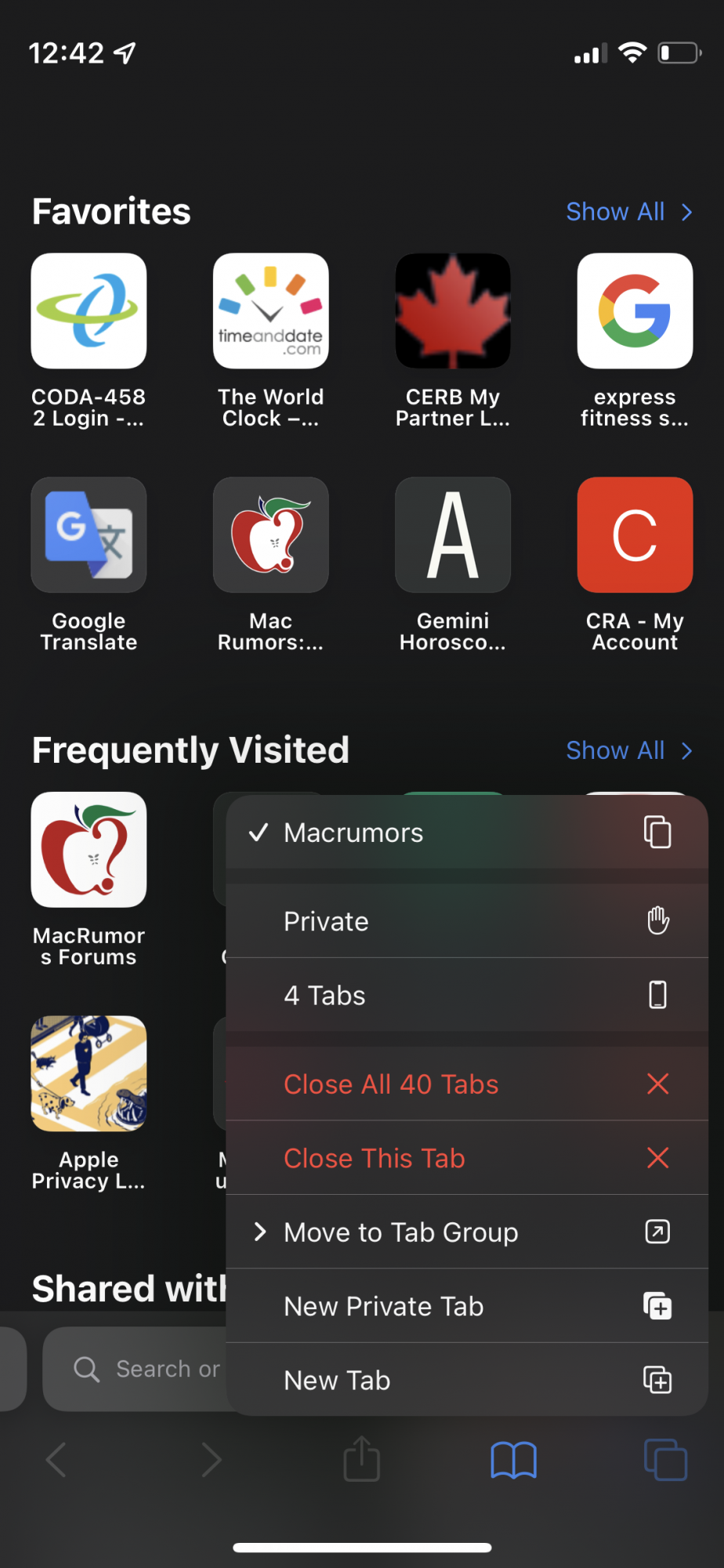Open CERB My Partner favorite
Image resolution: width=724 pixels, height=1568 pixels.
(453, 311)
